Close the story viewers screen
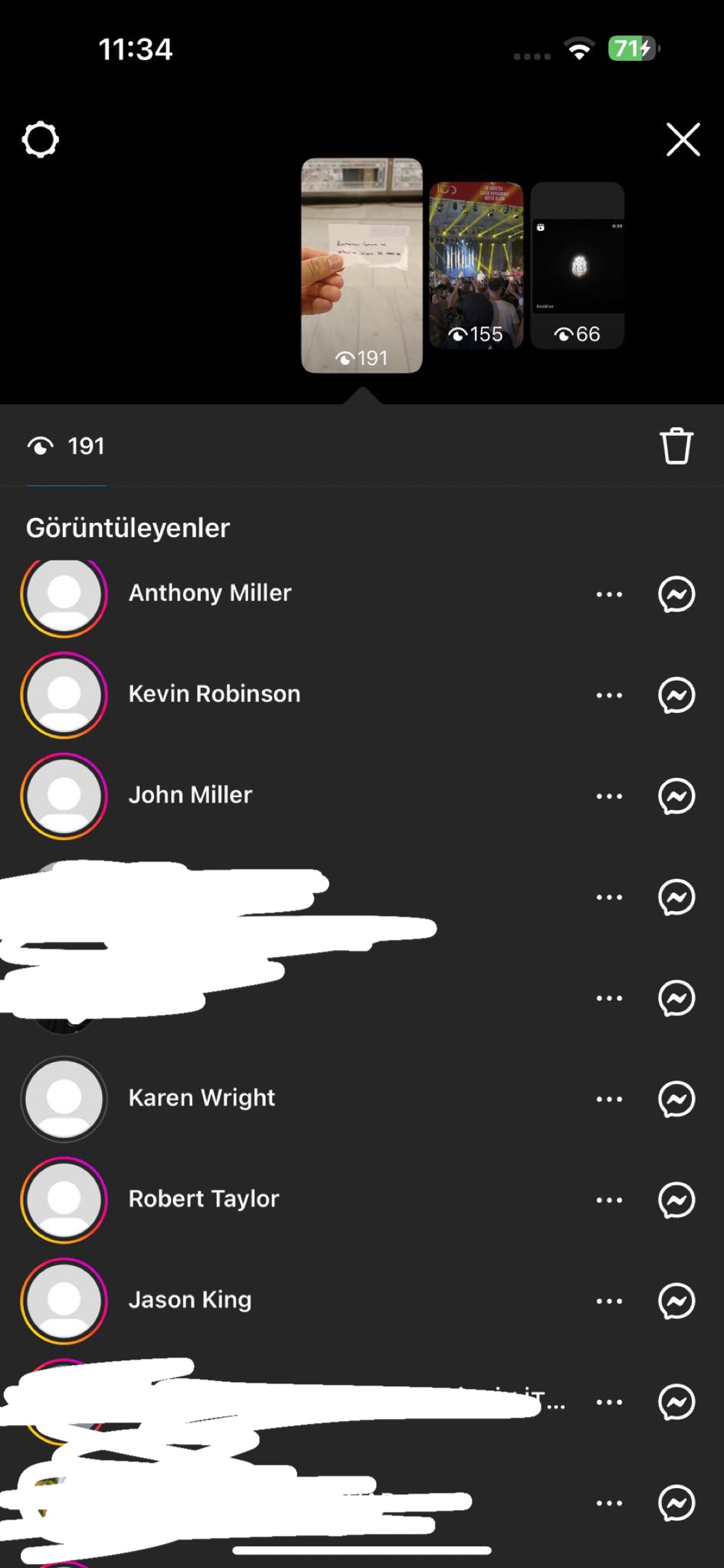Viewport: 724px width, 1568px height. (x=683, y=139)
